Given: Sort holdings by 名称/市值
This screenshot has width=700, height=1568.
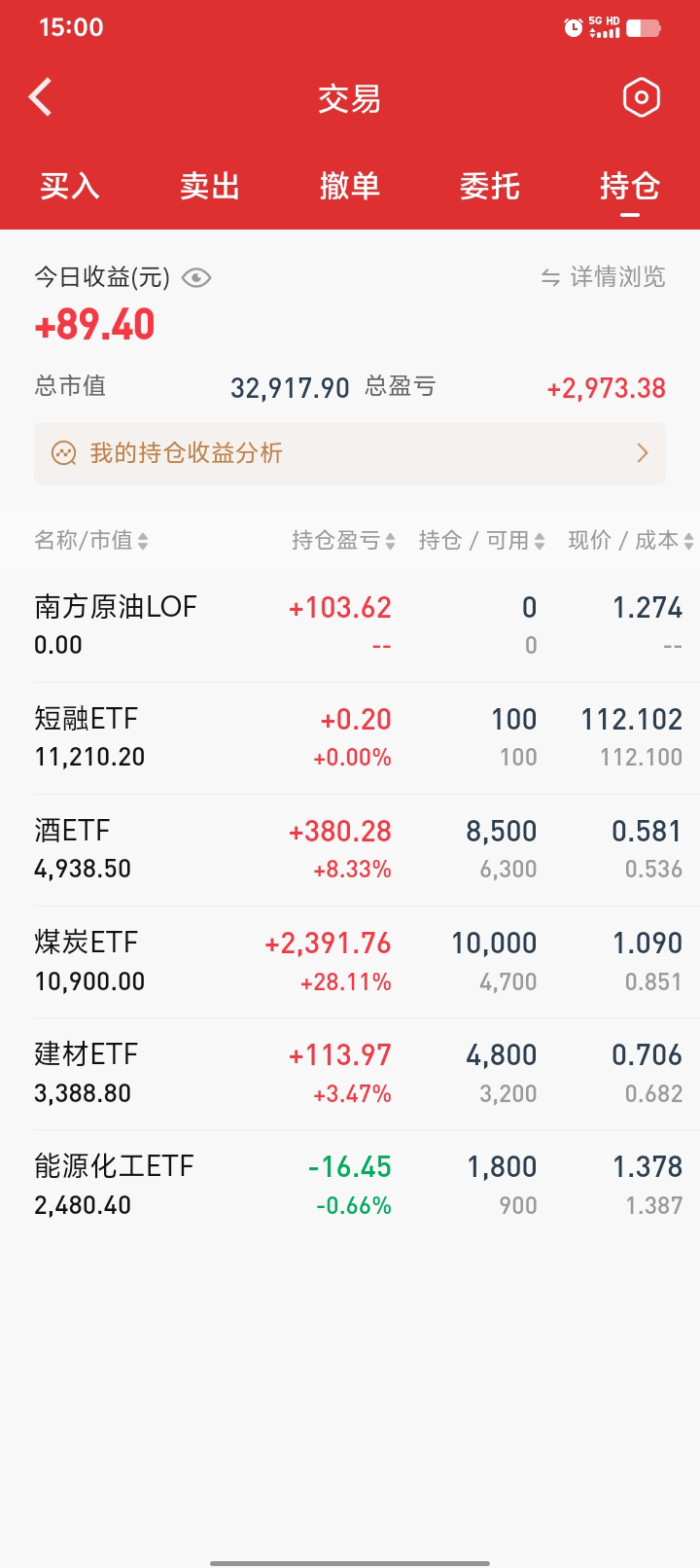Looking at the screenshot, I should pos(91,541).
